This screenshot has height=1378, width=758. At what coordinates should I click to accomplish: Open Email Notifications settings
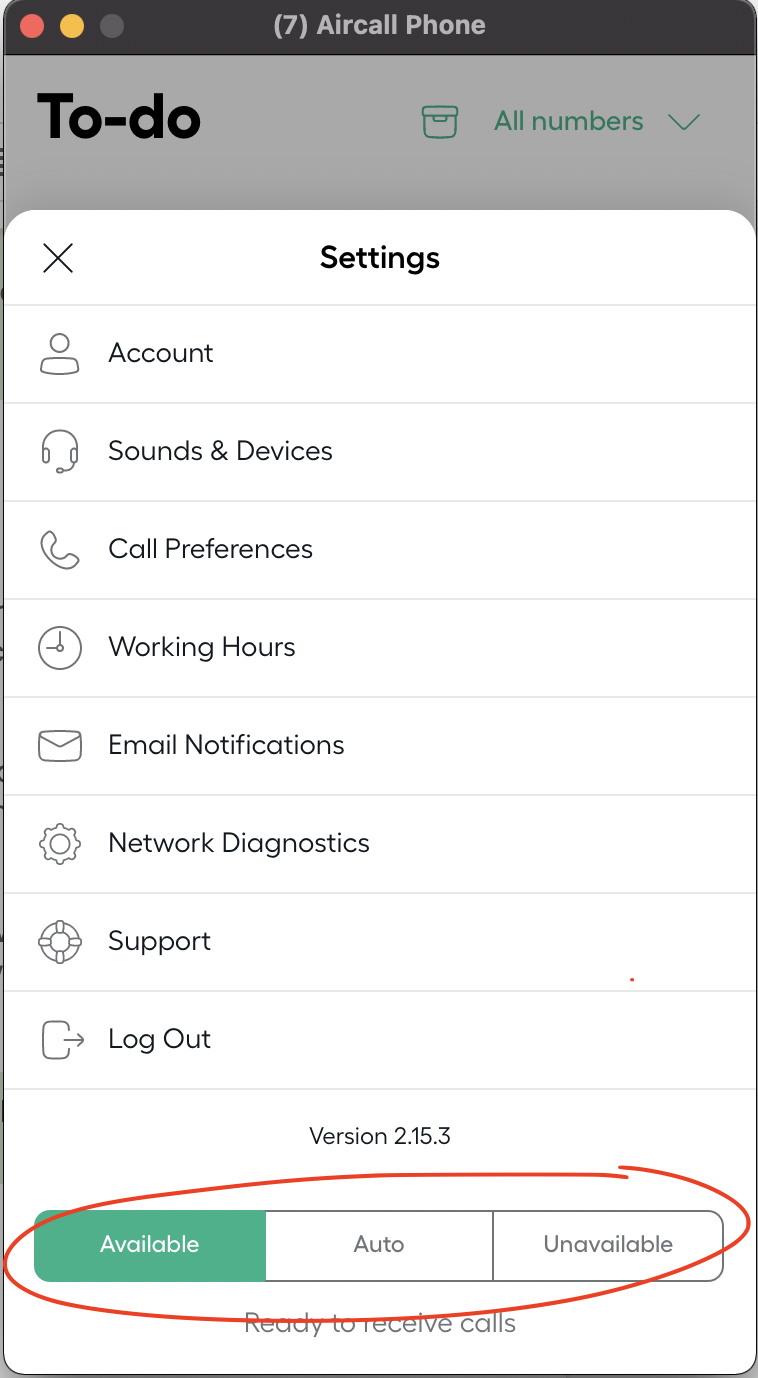(226, 745)
